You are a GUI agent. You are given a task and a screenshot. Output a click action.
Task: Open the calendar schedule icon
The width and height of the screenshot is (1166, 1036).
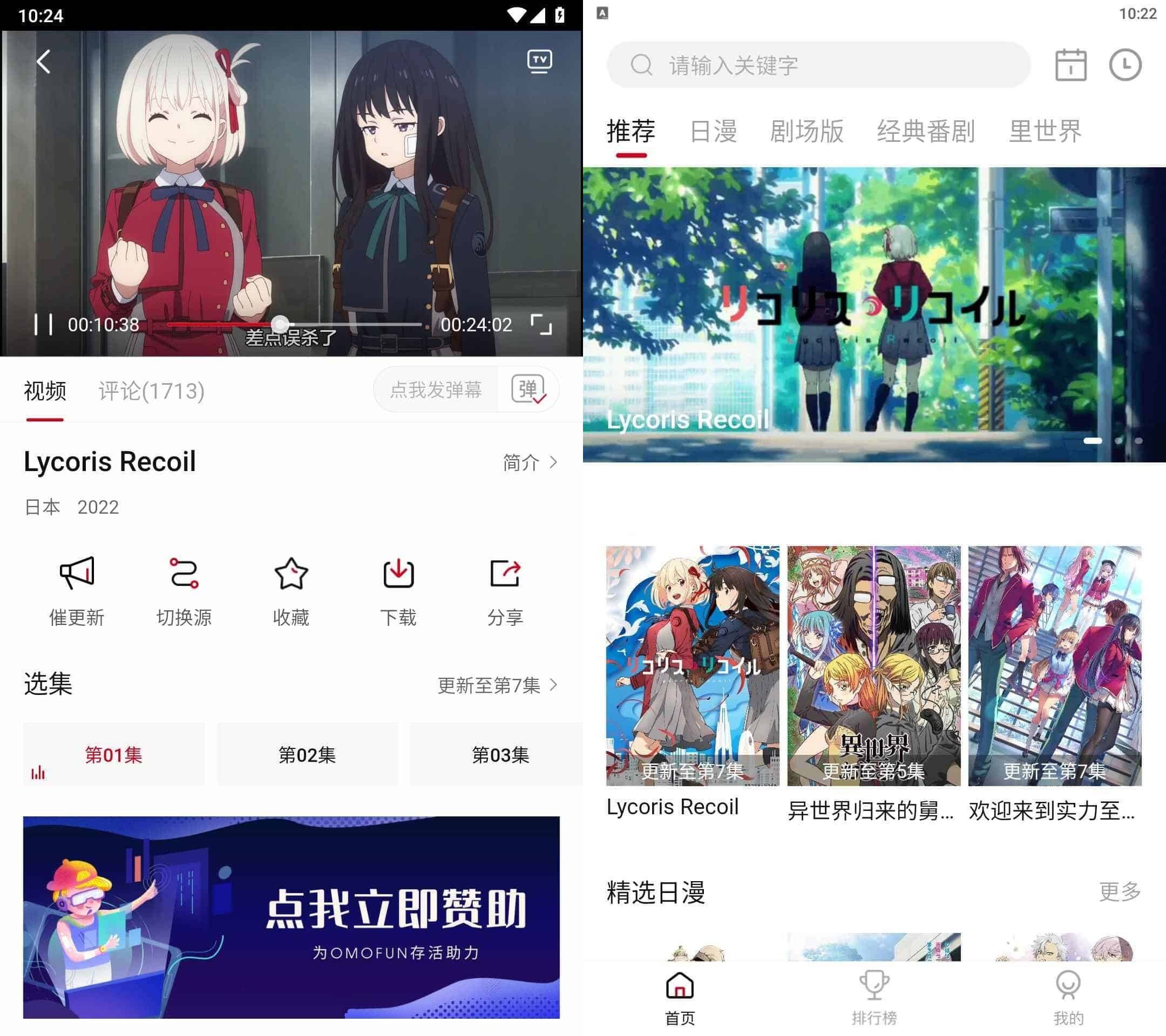tap(1070, 65)
